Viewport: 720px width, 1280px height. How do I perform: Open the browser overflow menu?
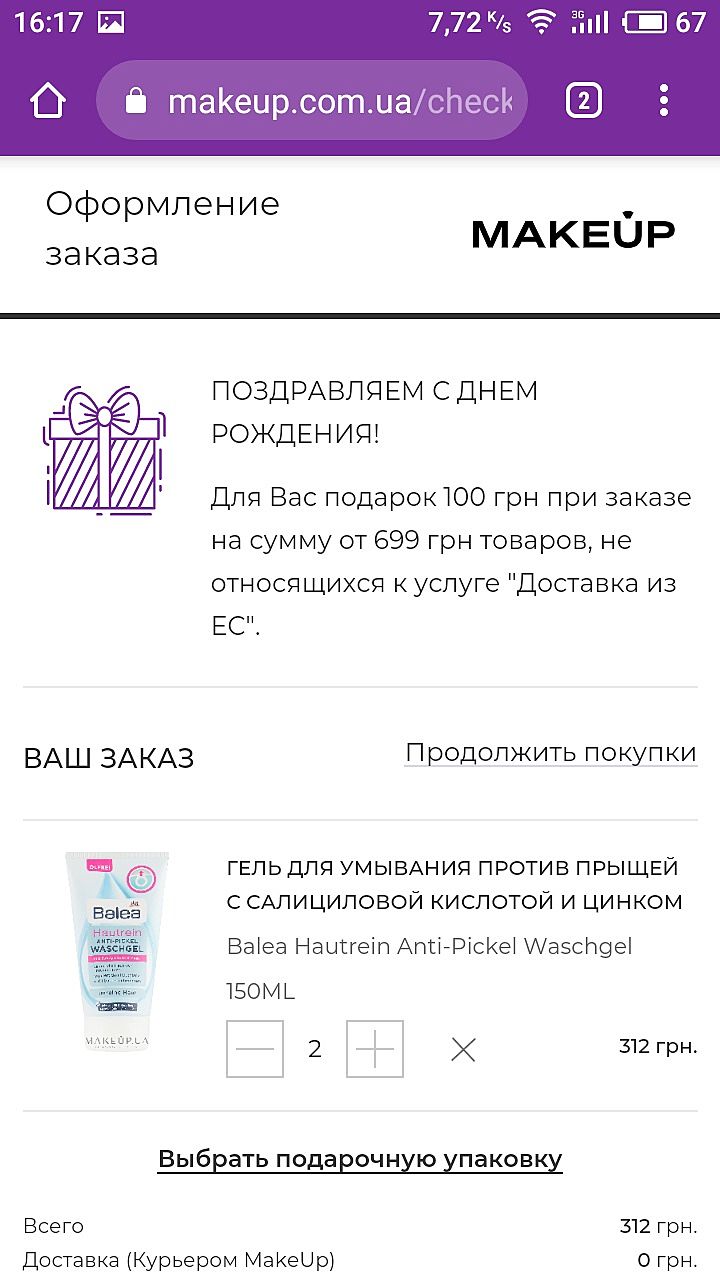[x=664, y=101]
